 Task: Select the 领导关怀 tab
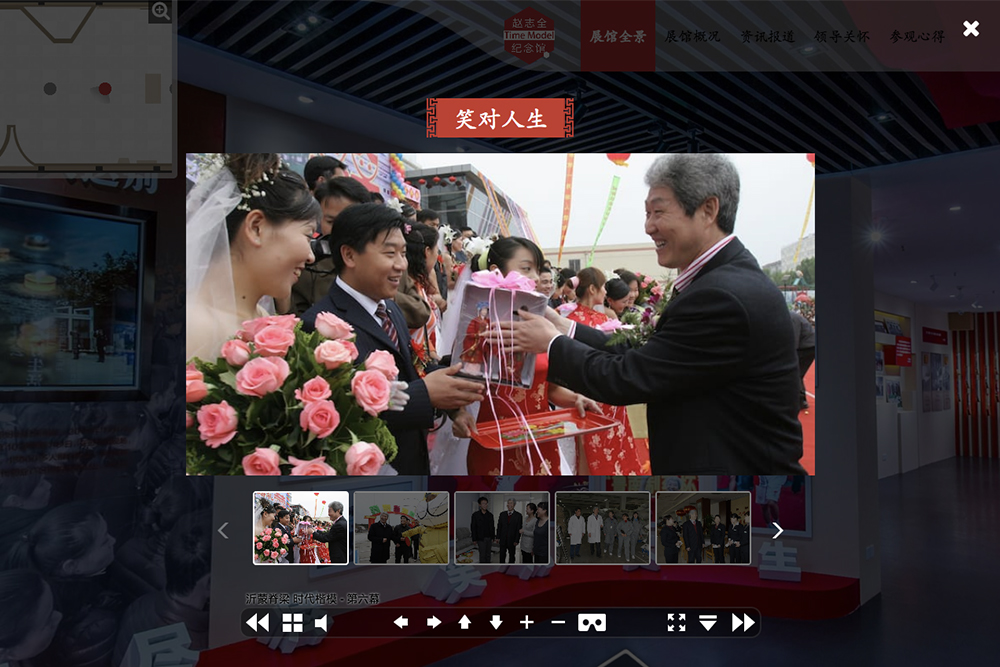[842, 37]
